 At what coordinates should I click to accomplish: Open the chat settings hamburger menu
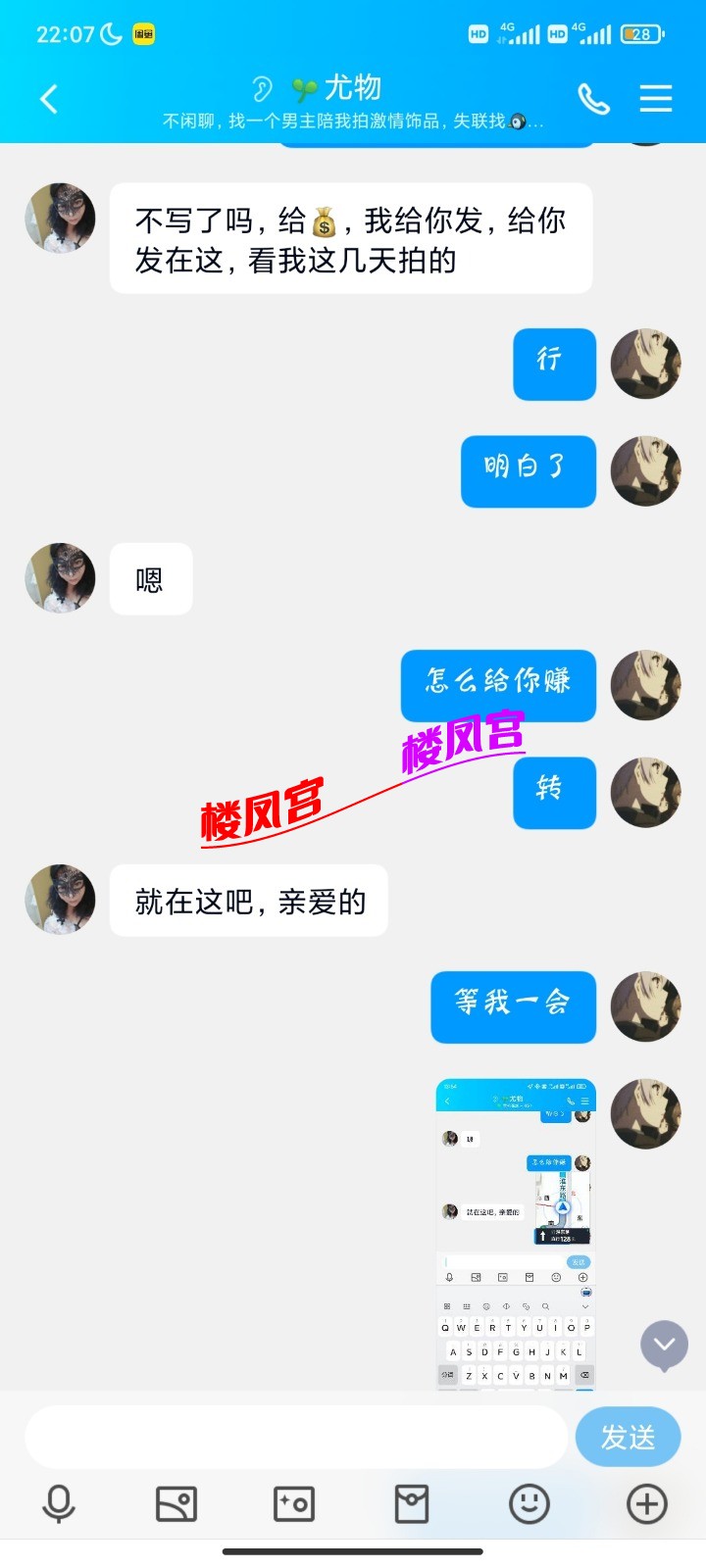click(x=655, y=99)
